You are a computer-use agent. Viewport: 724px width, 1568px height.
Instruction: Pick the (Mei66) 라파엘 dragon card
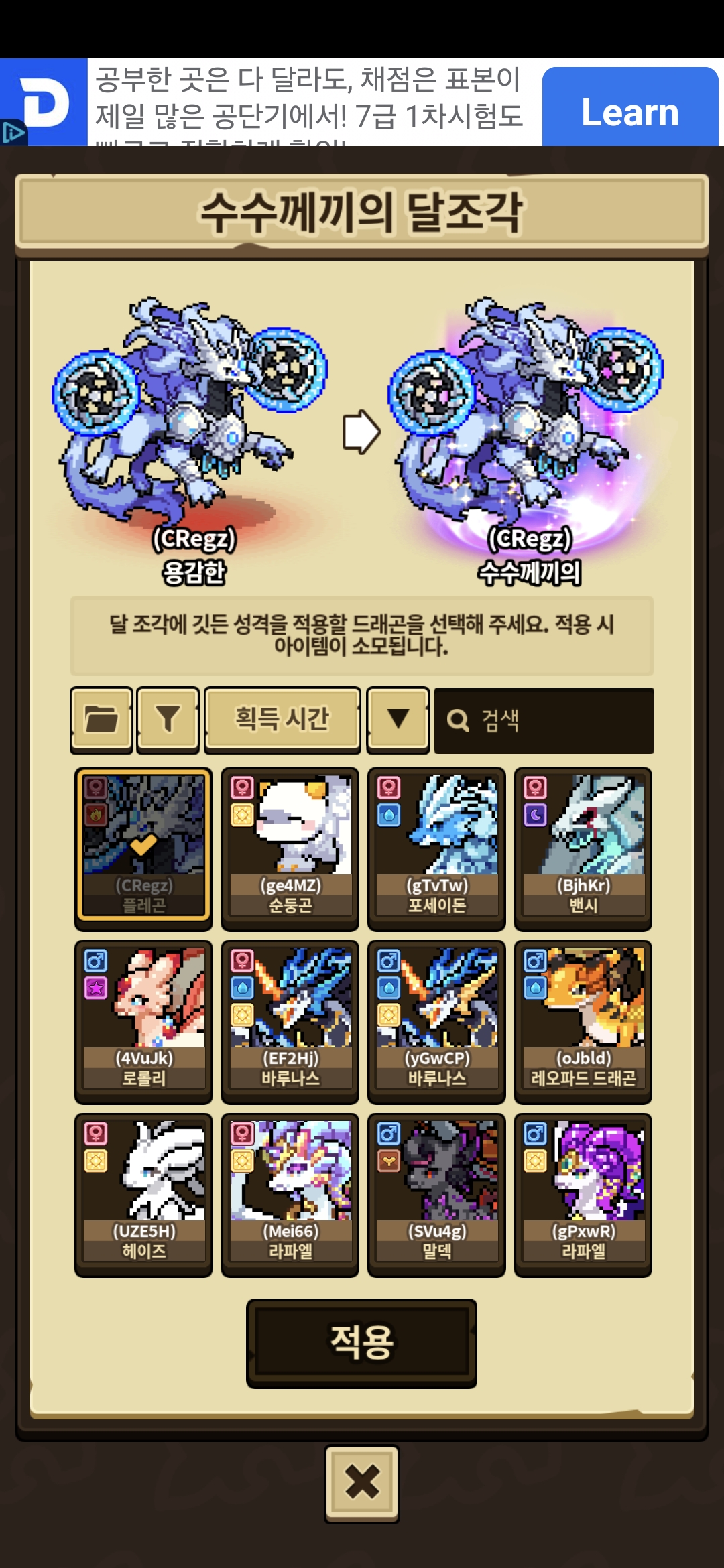coord(290,1195)
